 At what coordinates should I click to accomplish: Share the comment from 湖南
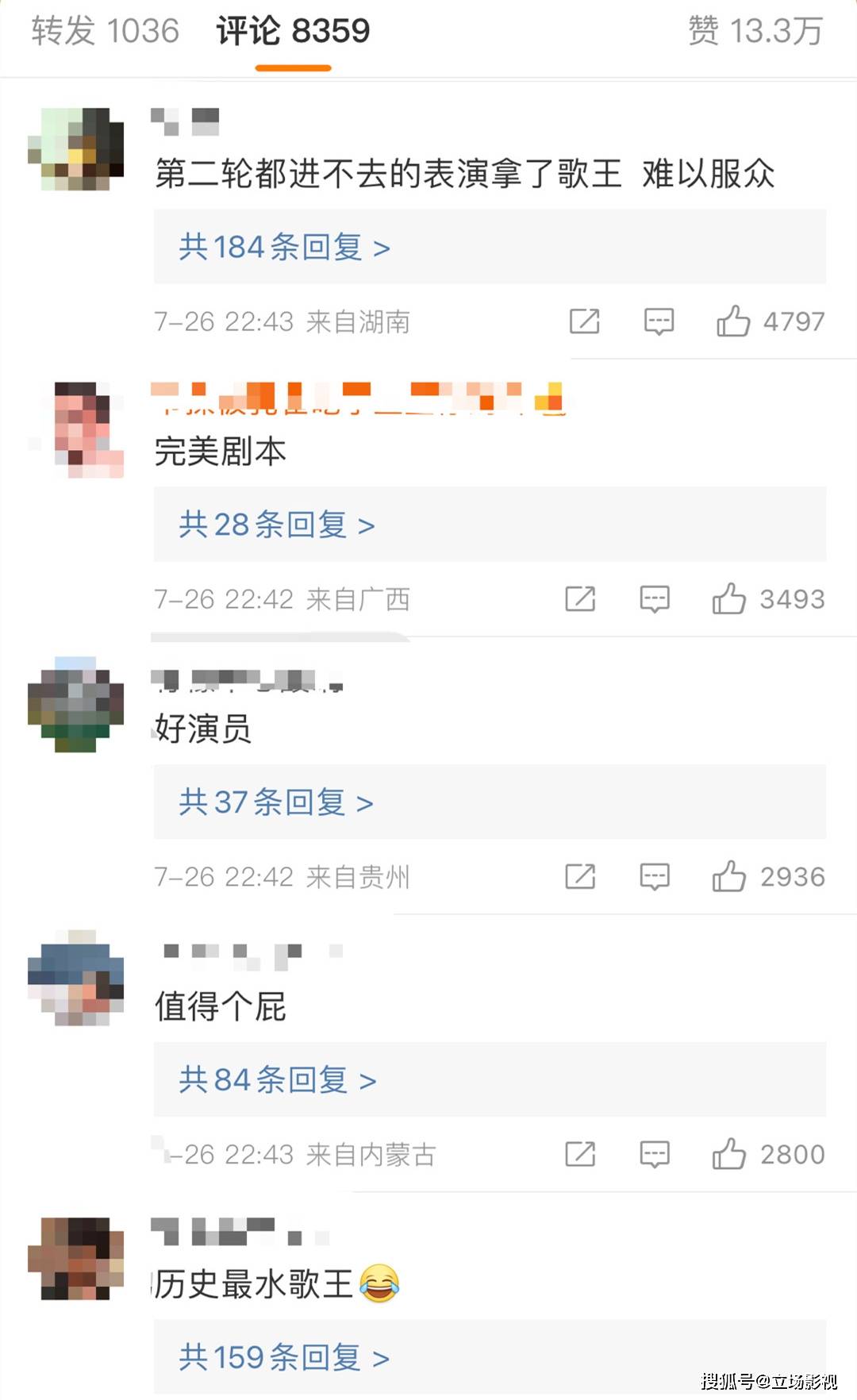point(585,321)
